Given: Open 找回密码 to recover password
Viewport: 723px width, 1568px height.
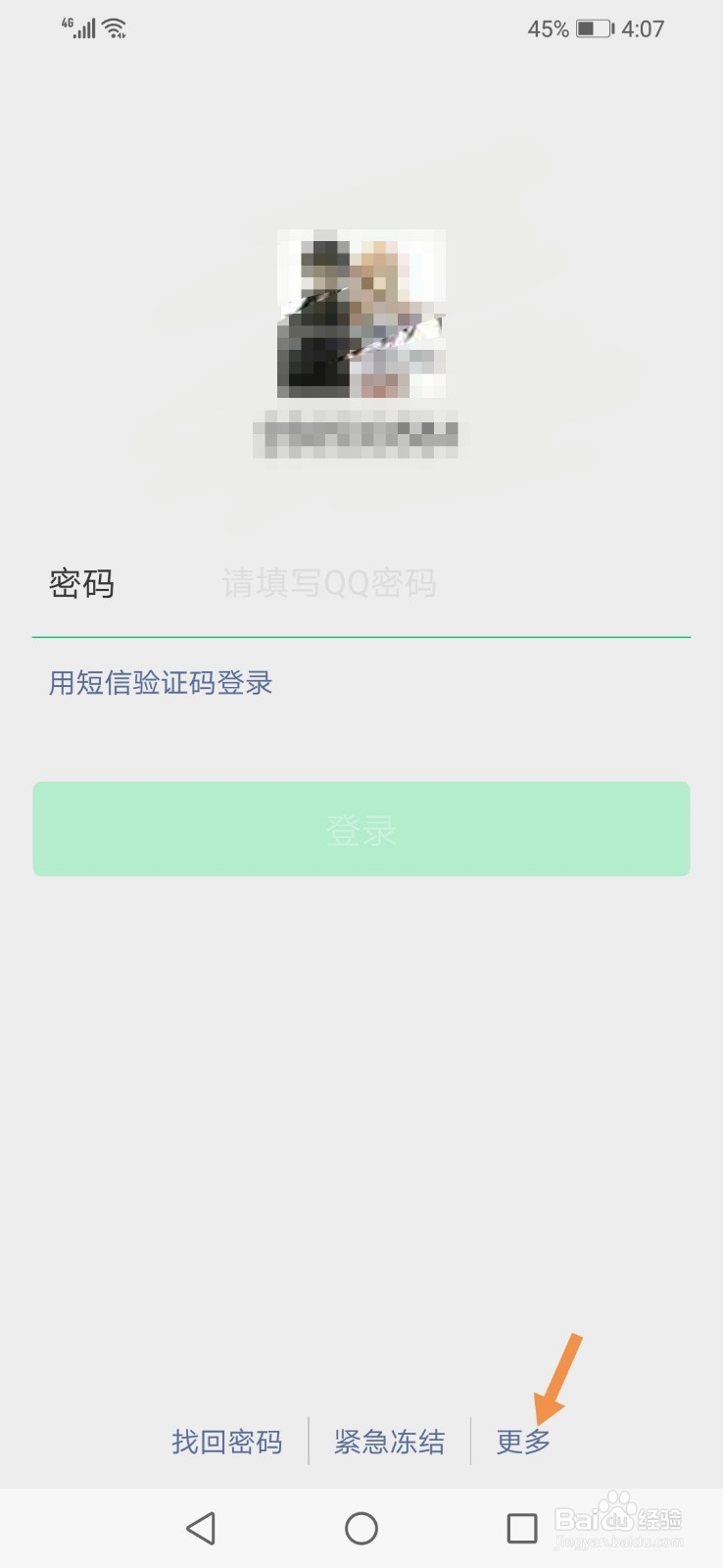Looking at the screenshot, I should click(x=225, y=1441).
